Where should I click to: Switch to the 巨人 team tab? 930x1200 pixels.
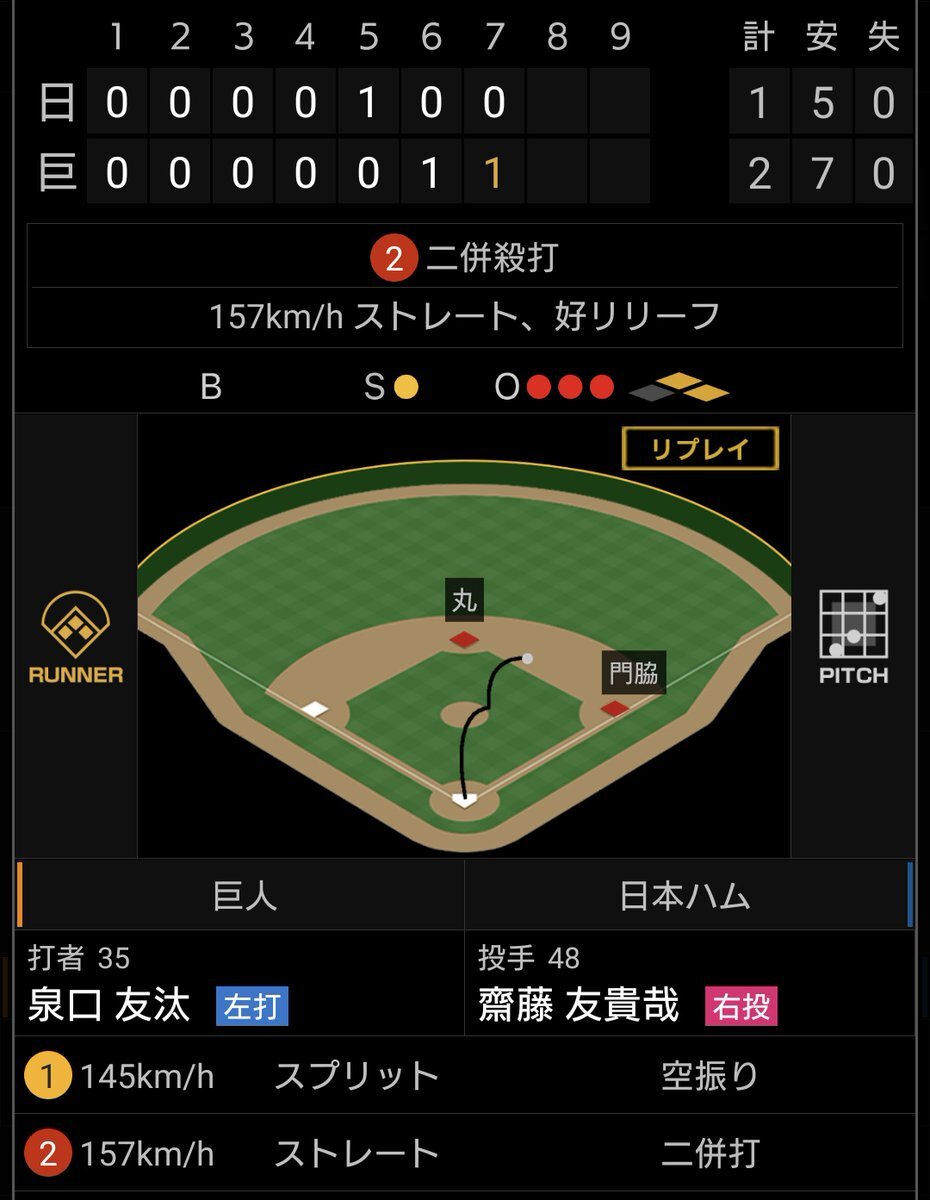[242, 896]
